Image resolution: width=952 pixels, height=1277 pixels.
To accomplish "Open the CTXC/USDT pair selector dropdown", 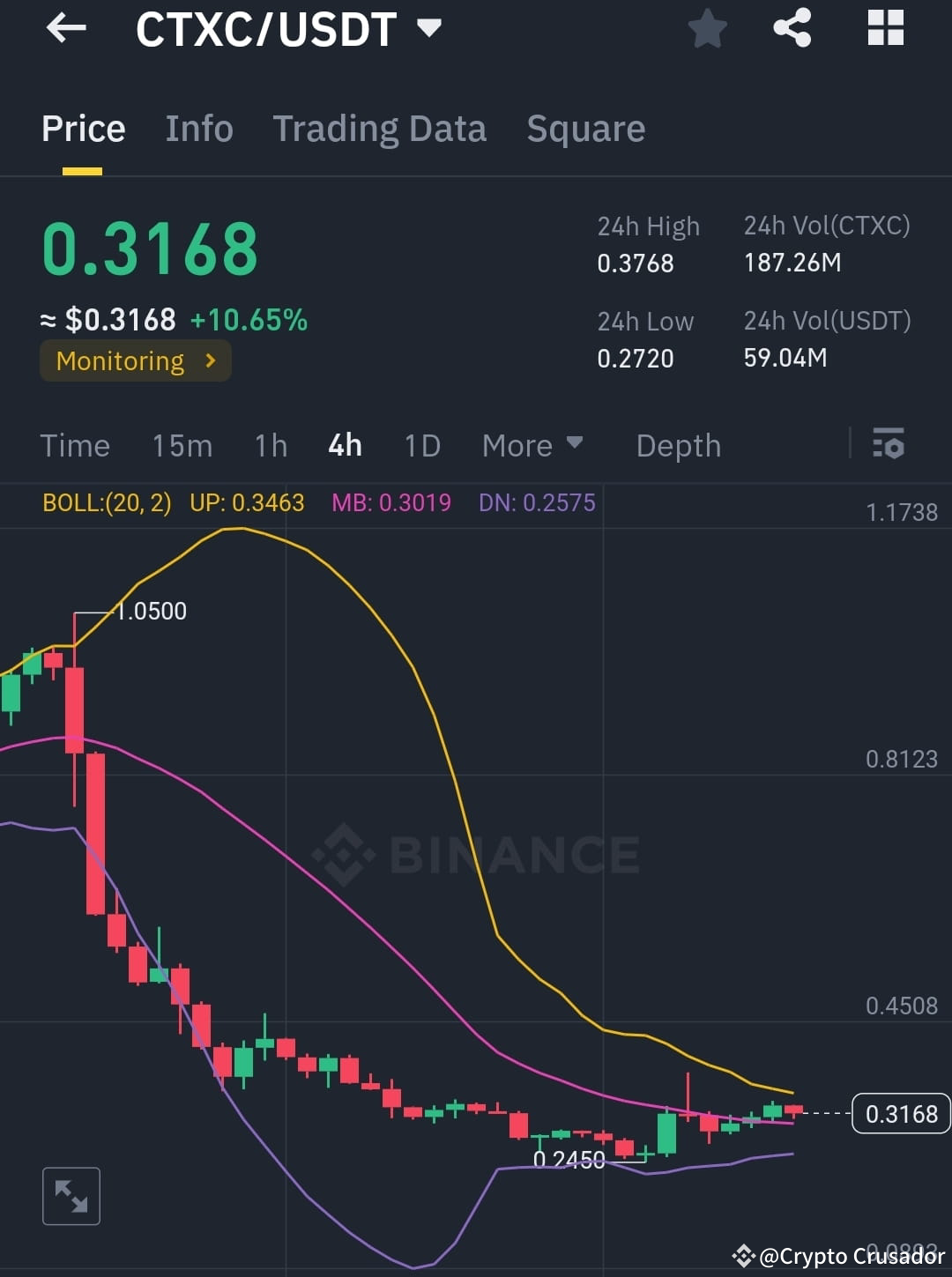I will [x=430, y=28].
